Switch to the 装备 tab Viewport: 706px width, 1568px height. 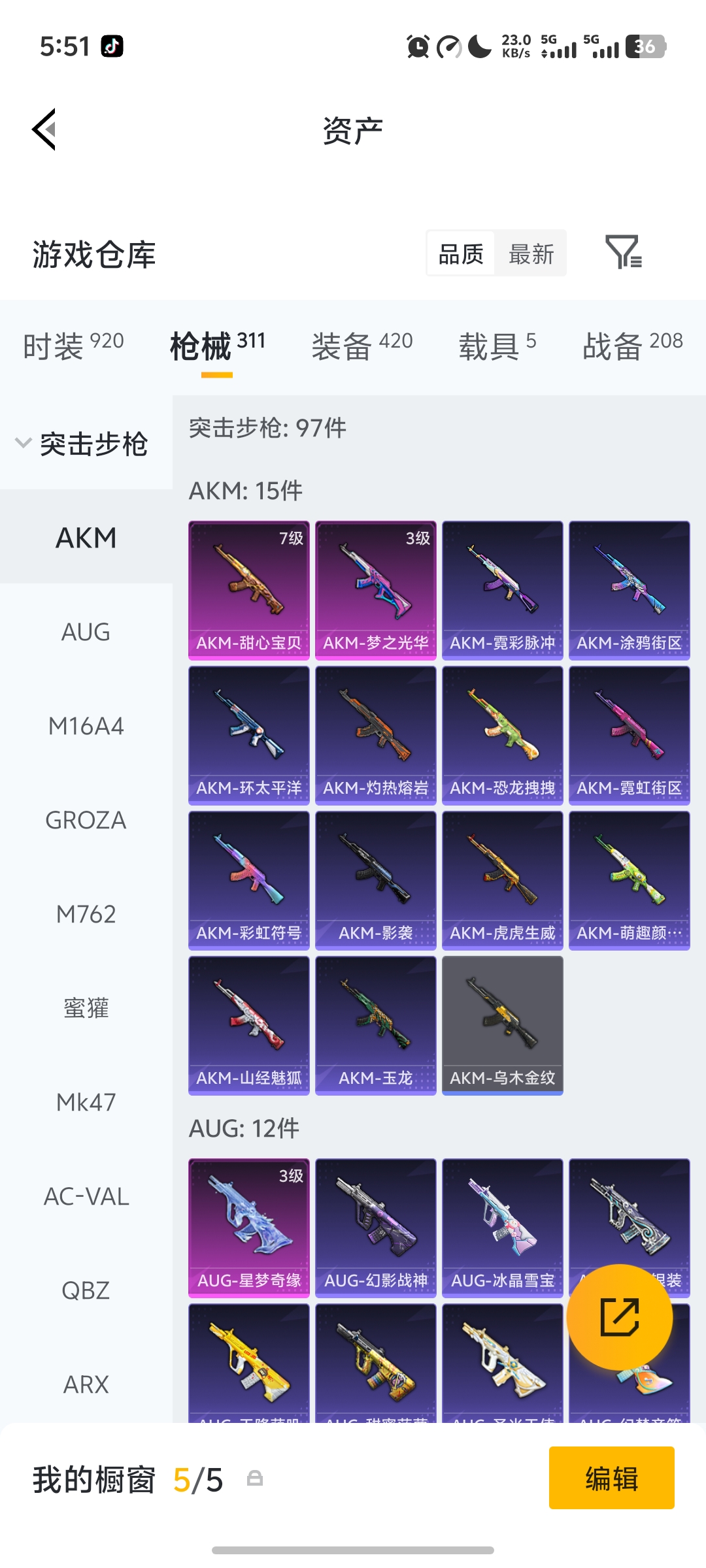361,345
